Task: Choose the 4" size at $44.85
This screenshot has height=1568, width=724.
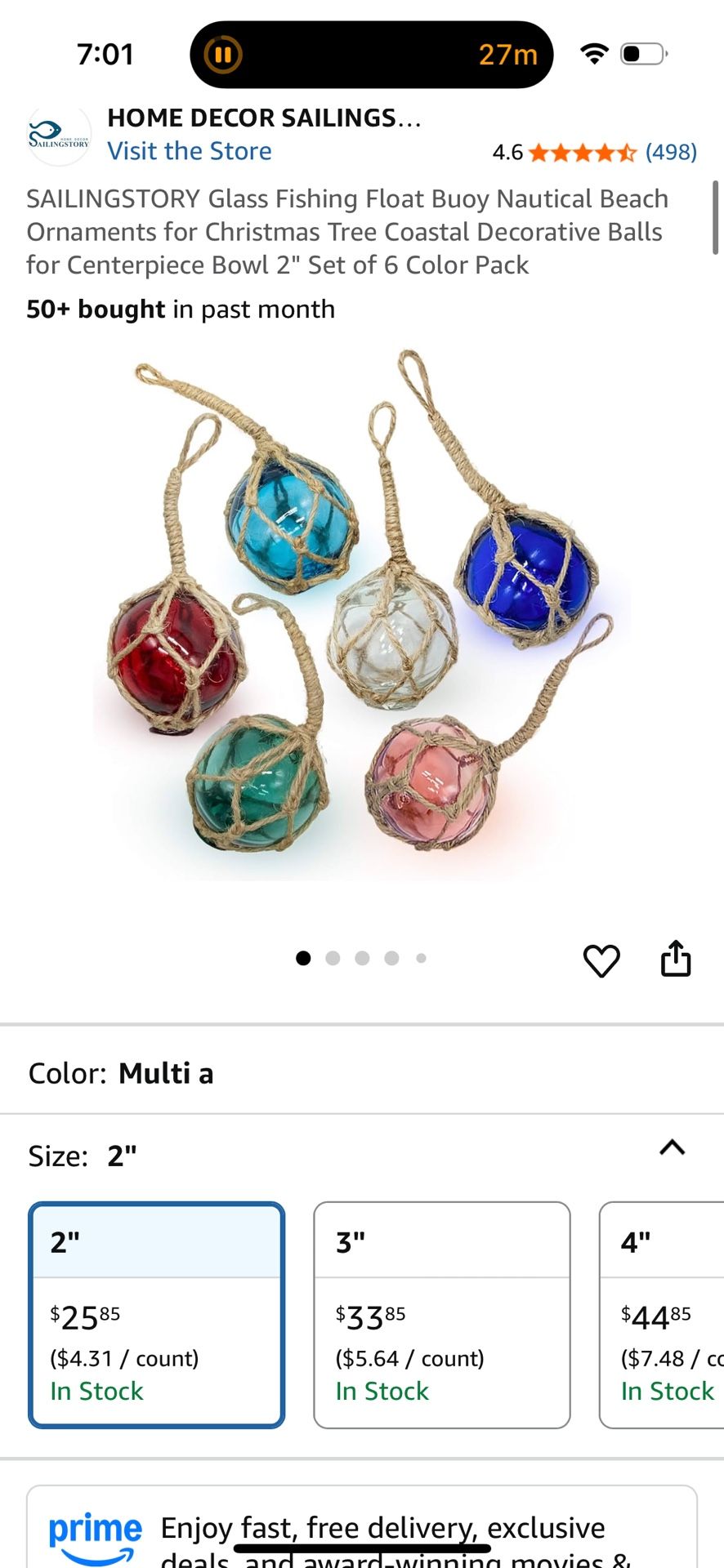Action: [x=662, y=1315]
